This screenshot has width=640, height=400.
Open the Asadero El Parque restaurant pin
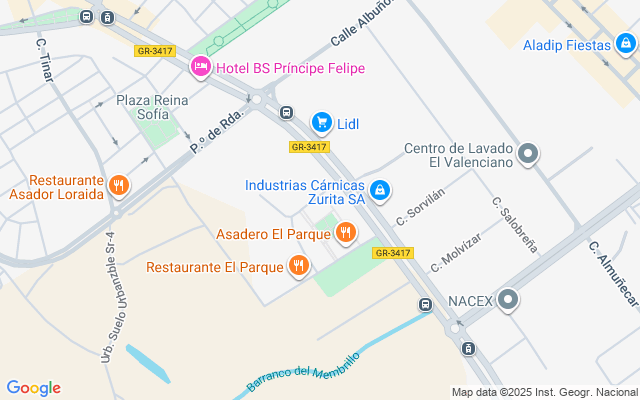[x=346, y=234]
